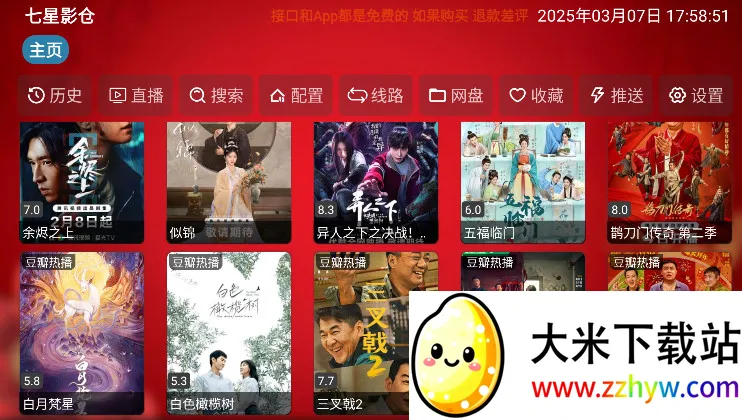
Task: Open 设置 settings
Action: point(697,96)
